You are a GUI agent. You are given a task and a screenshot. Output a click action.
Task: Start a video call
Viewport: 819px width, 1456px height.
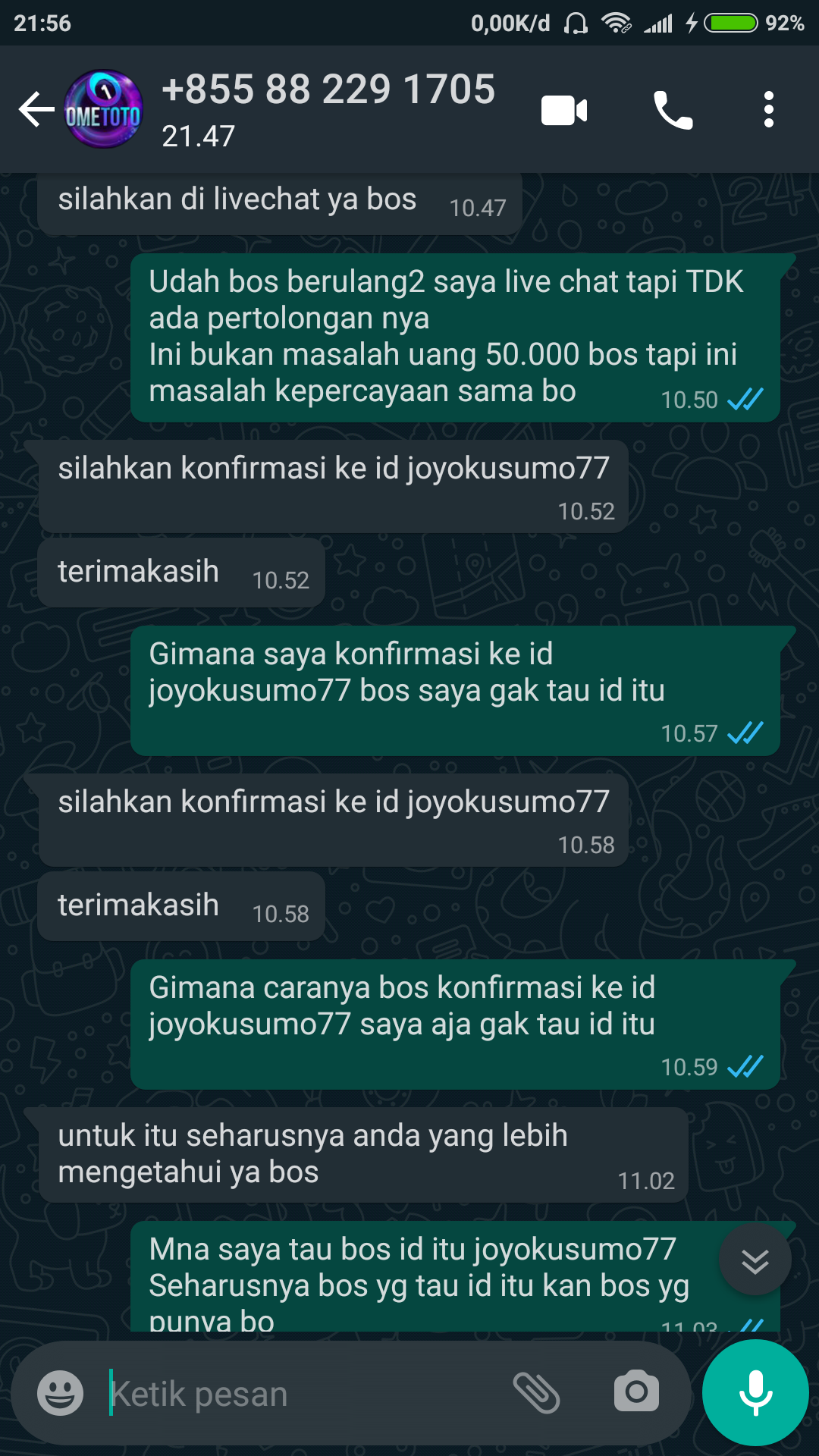click(x=563, y=111)
